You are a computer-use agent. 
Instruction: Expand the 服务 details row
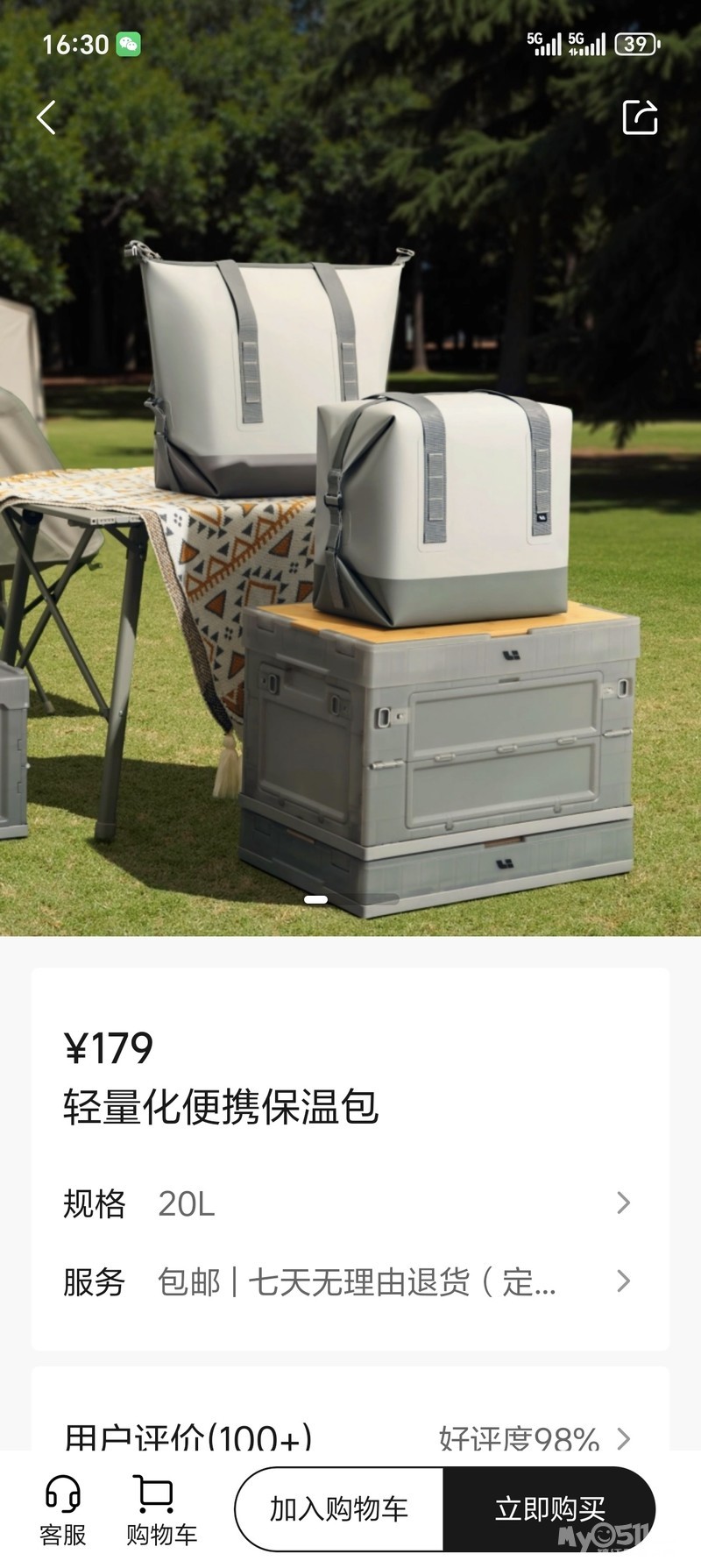pos(349,1282)
